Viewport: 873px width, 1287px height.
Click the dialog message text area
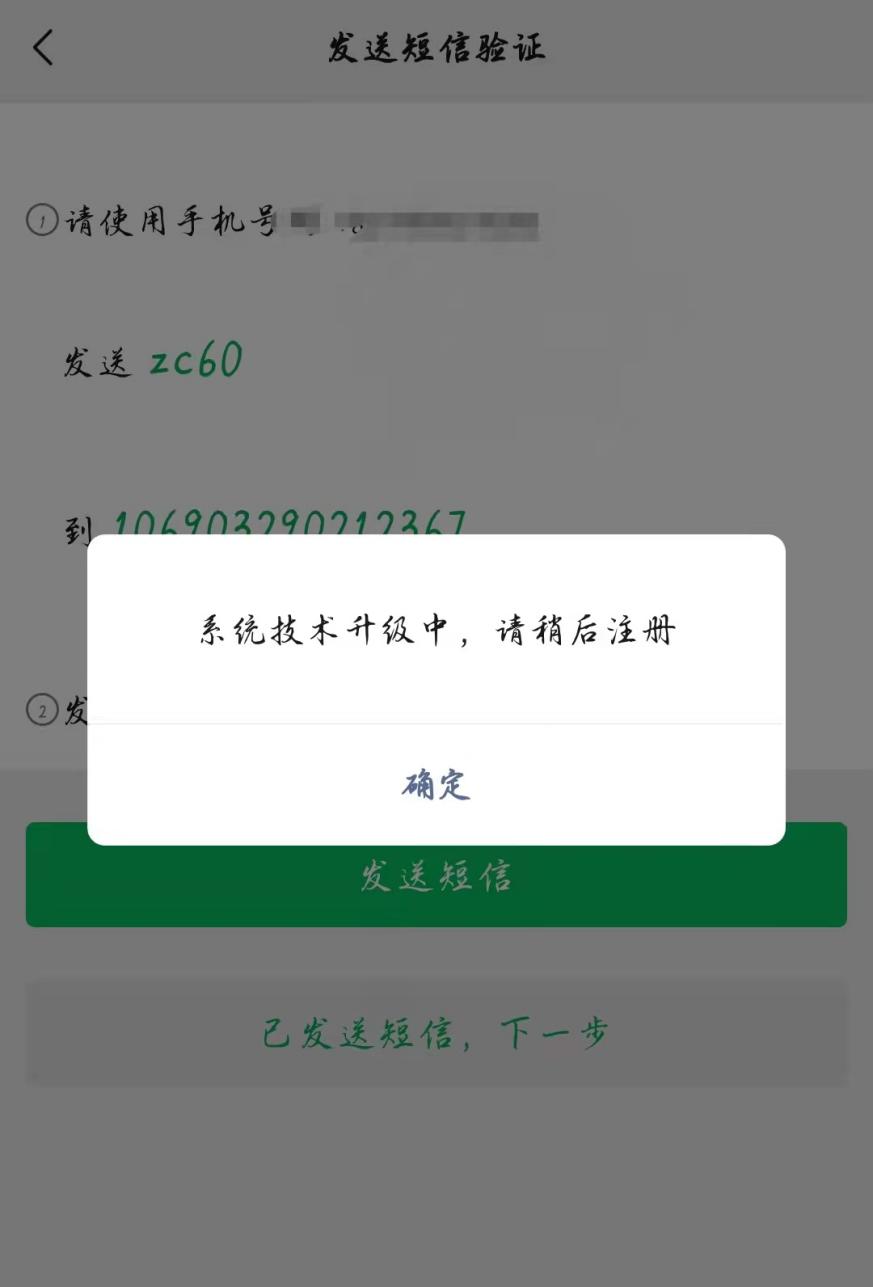436,628
